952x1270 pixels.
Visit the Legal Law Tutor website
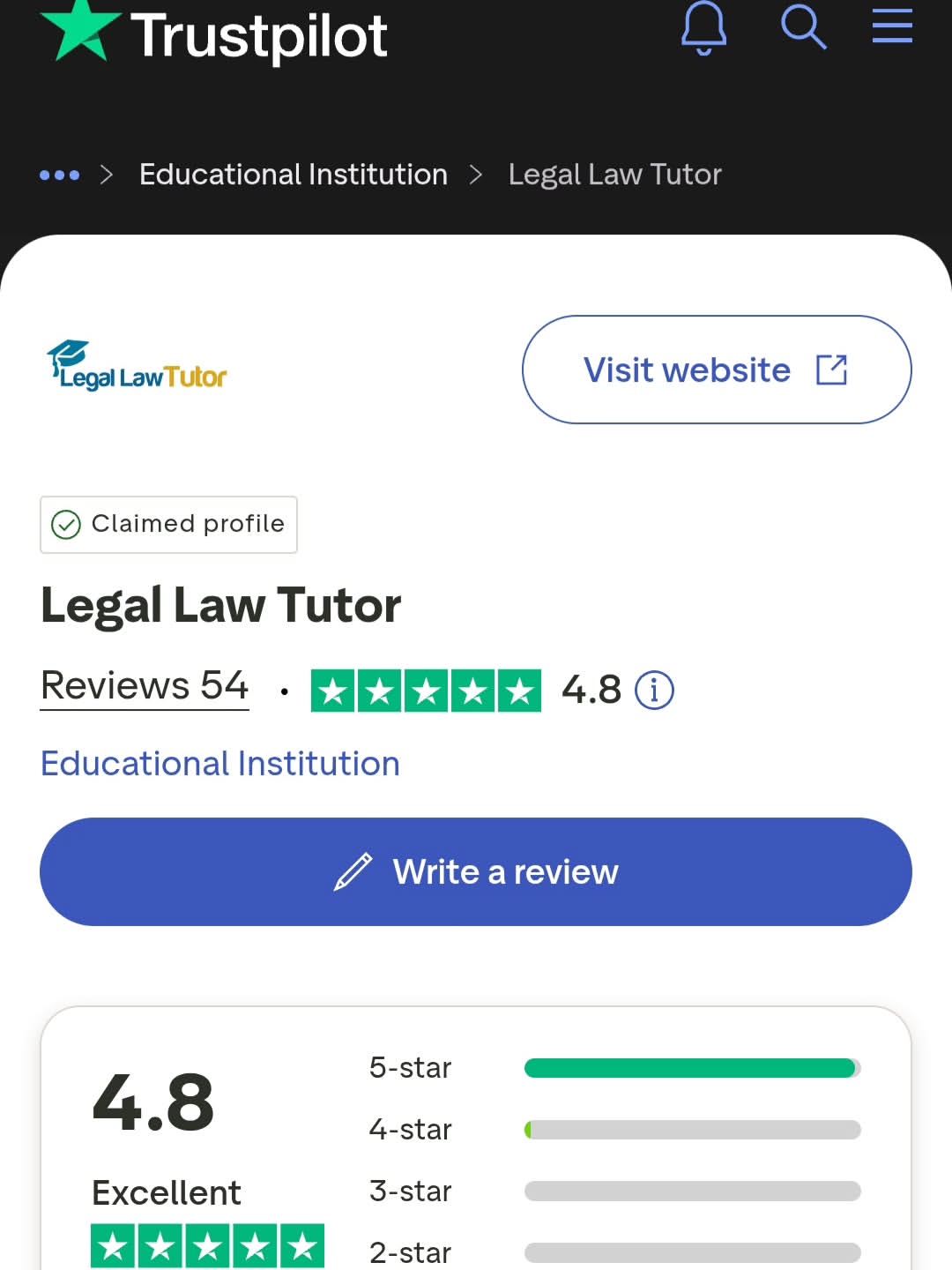[x=716, y=370]
